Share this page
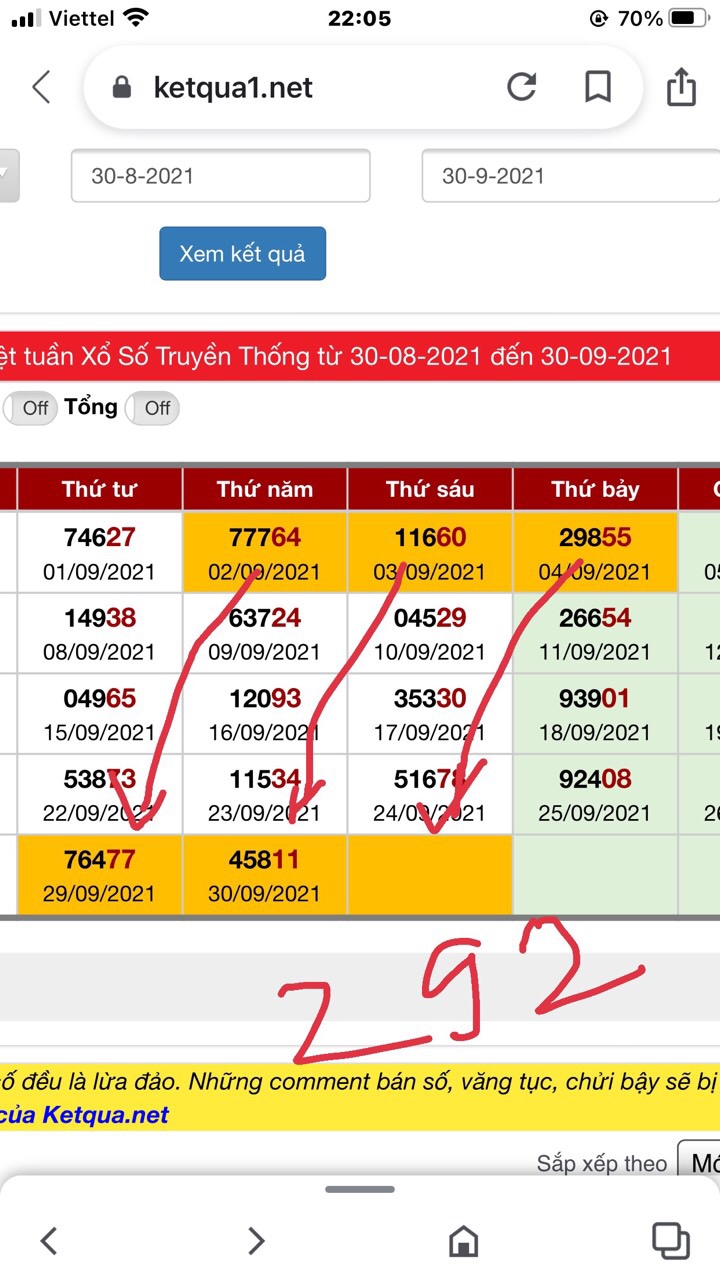This screenshot has width=720, height=1280. 681,87
